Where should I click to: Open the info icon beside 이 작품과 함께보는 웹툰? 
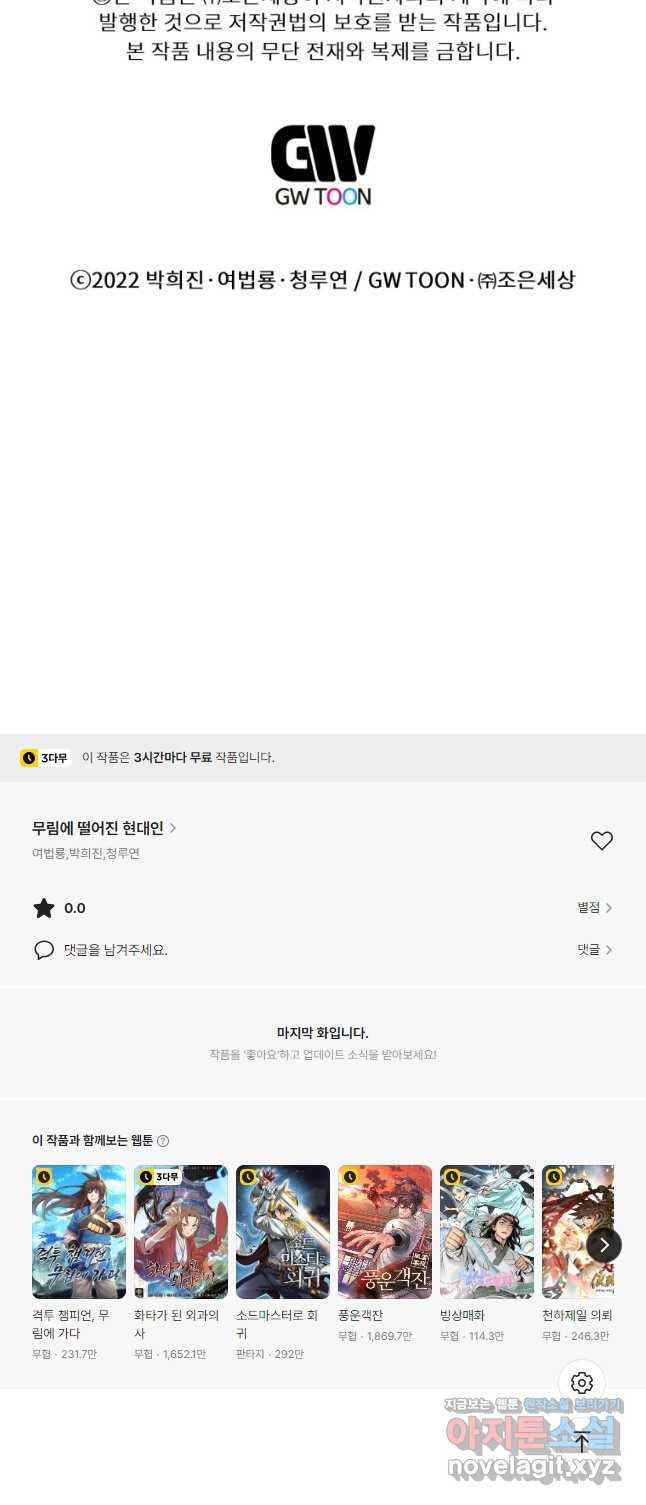[x=163, y=1141]
